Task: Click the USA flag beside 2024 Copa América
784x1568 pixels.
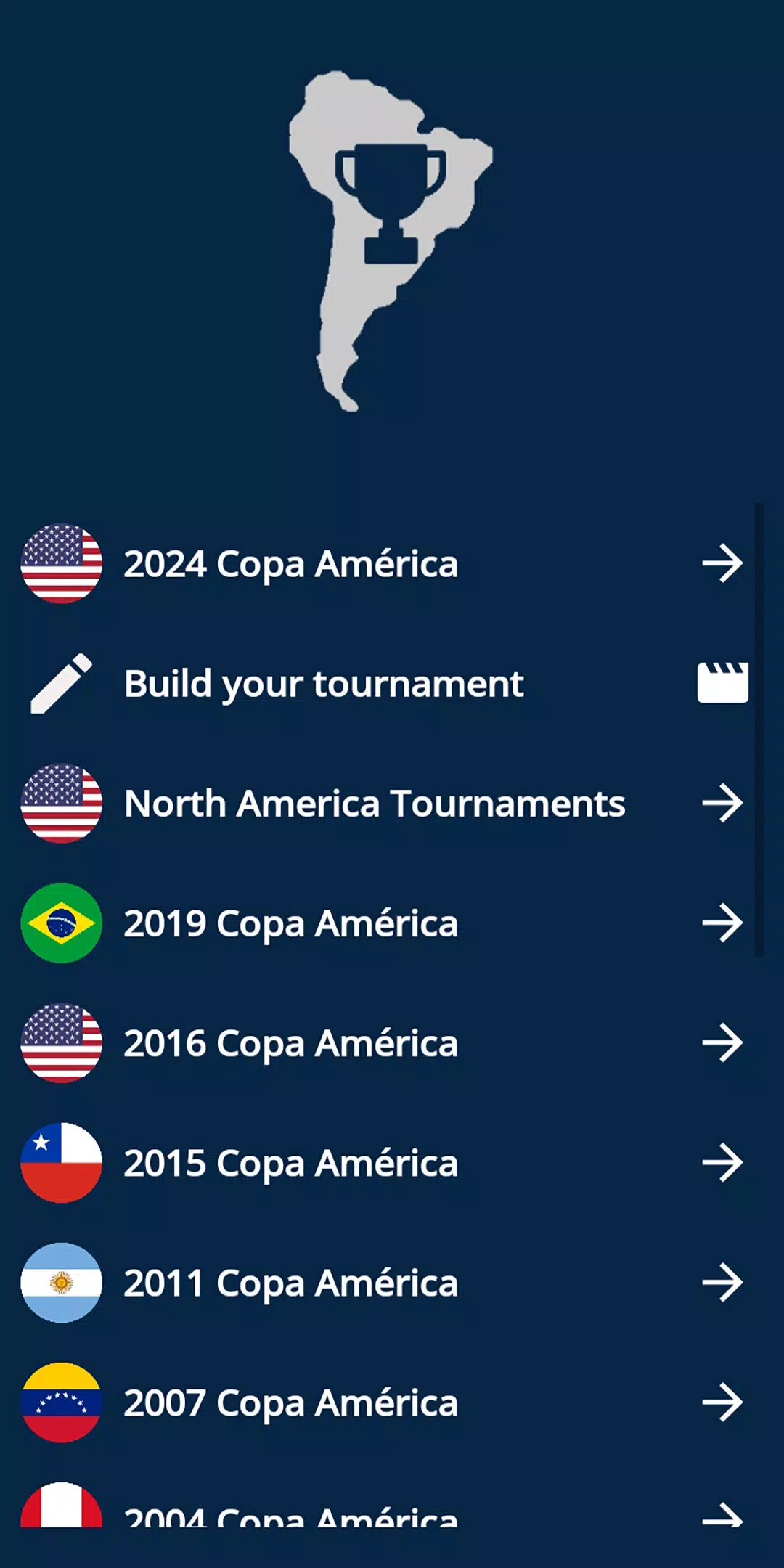Action: (61, 563)
